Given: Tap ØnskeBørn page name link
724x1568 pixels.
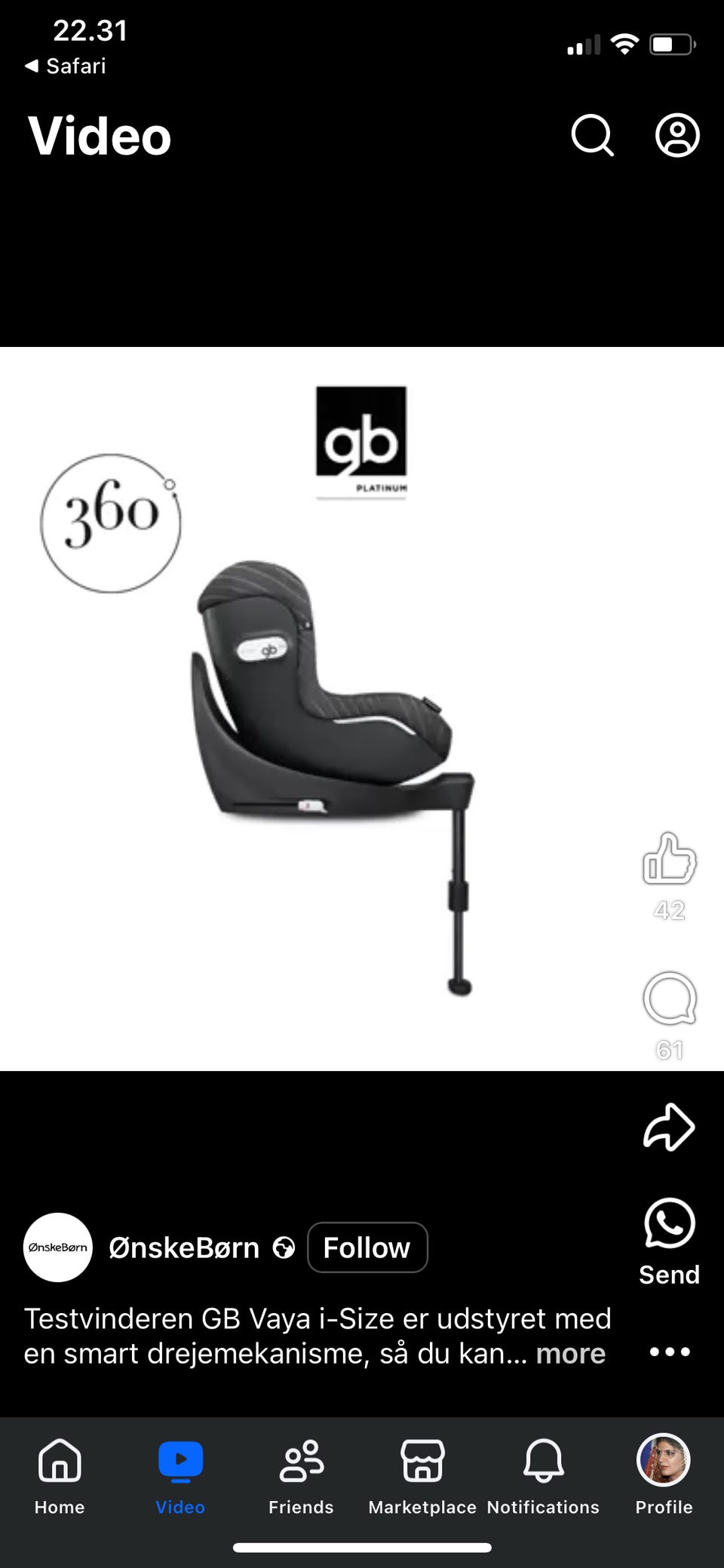Looking at the screenshot, I should pos(185,1247).
